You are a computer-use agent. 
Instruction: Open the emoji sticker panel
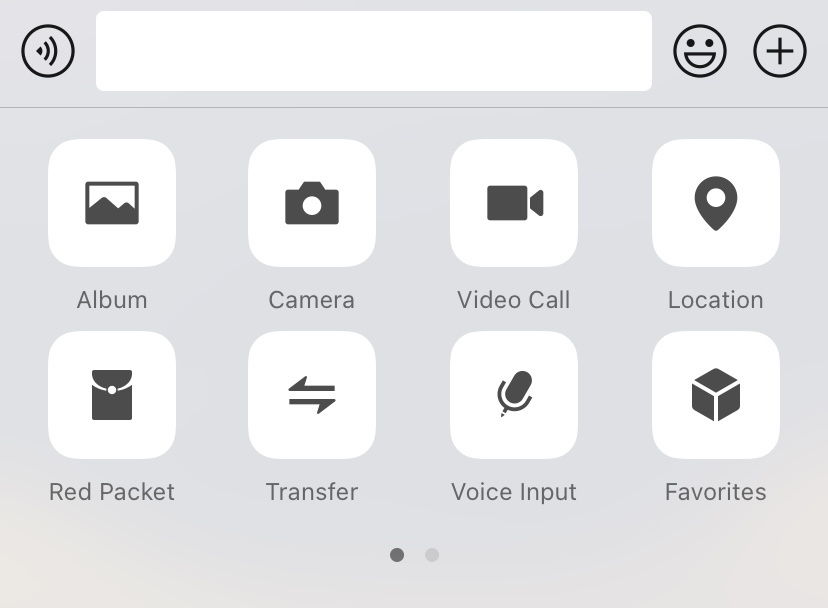click(700, 51)
